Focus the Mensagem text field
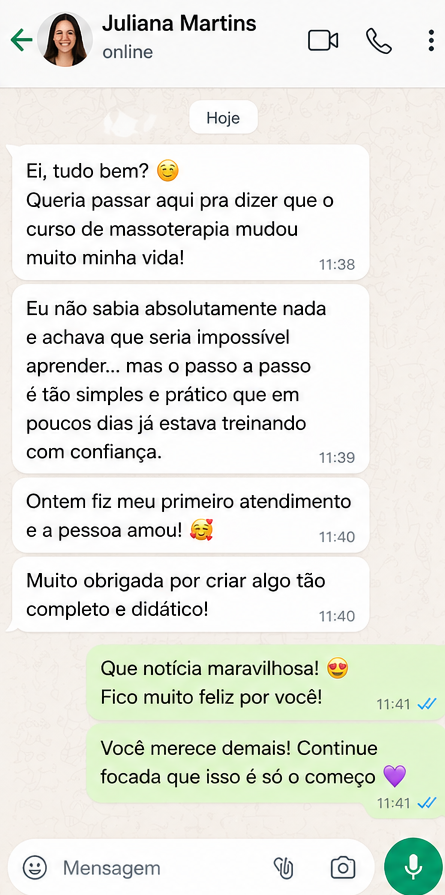 (x=163, y=868)
